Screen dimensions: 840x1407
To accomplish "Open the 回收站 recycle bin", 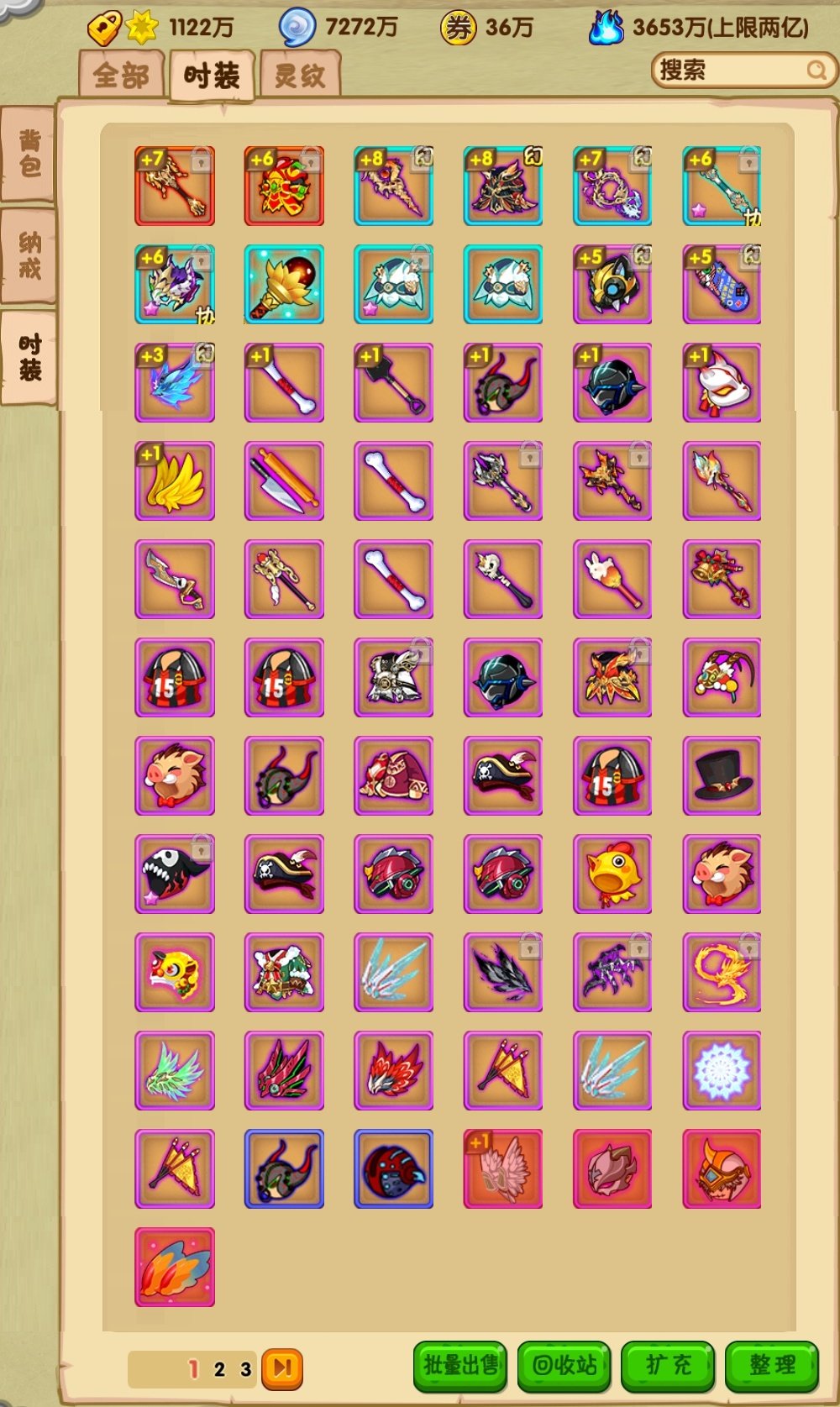I will pos(564,1365).
